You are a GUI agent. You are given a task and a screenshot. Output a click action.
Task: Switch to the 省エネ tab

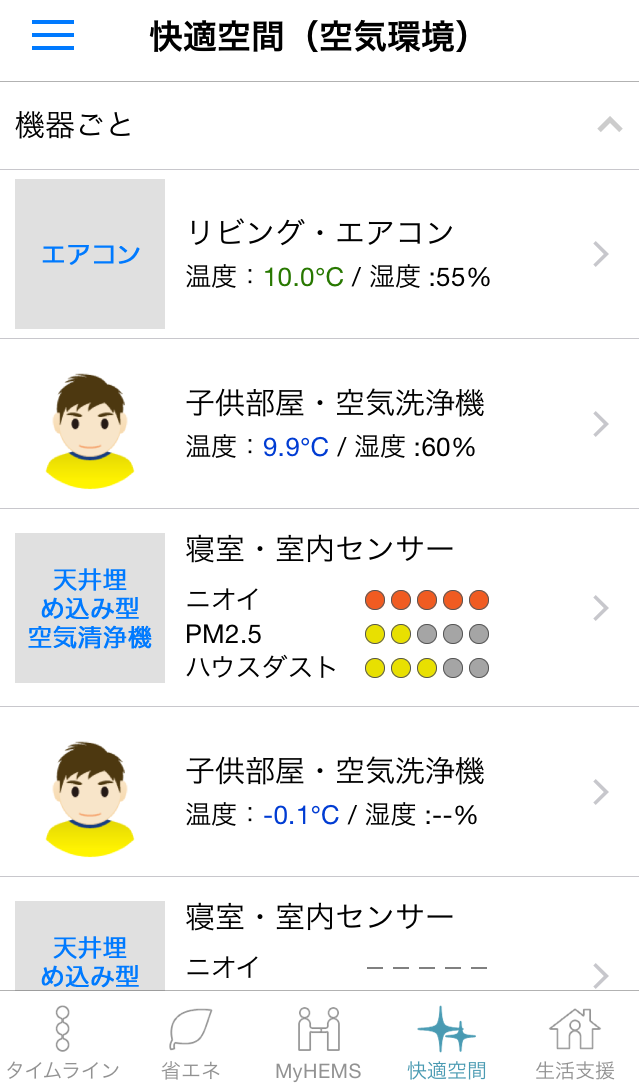coord(190,1042)
